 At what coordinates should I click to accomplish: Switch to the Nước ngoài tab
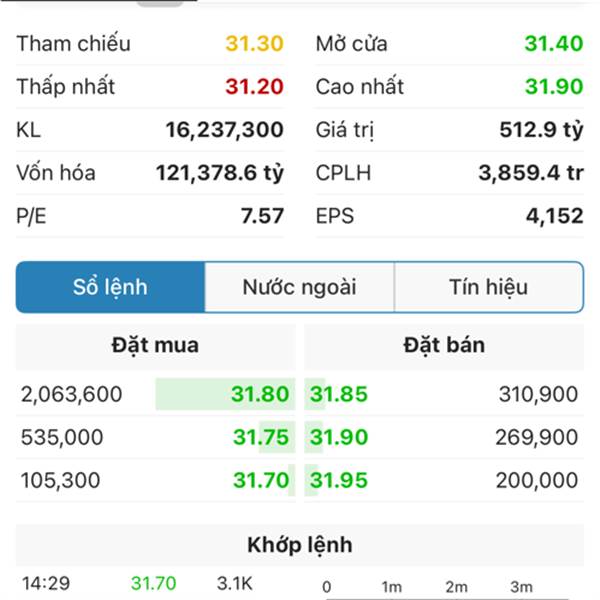299,288
